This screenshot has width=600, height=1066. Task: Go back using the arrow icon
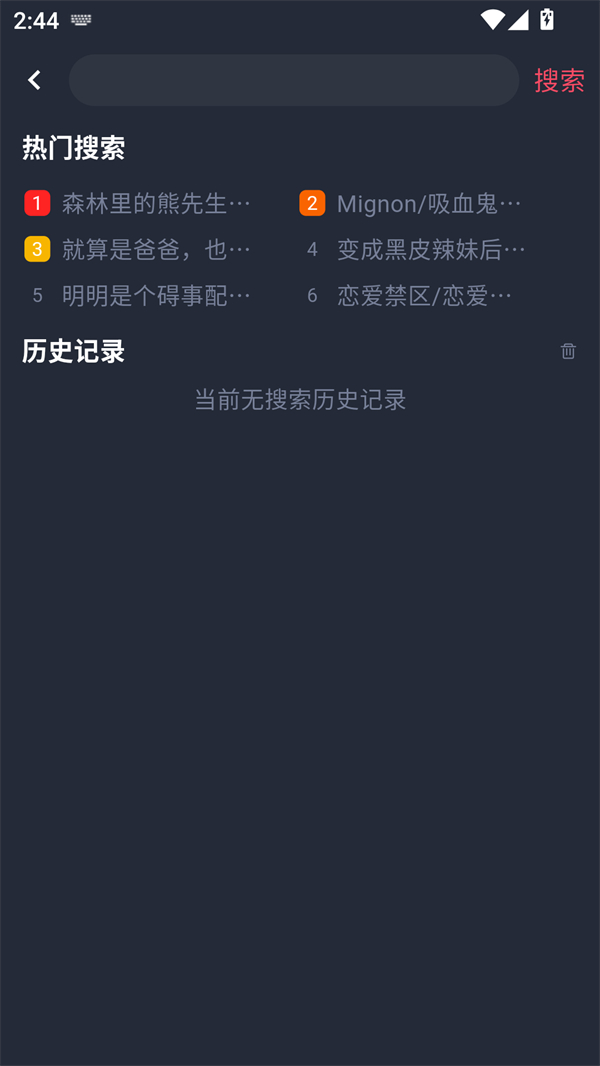(35, 80)
